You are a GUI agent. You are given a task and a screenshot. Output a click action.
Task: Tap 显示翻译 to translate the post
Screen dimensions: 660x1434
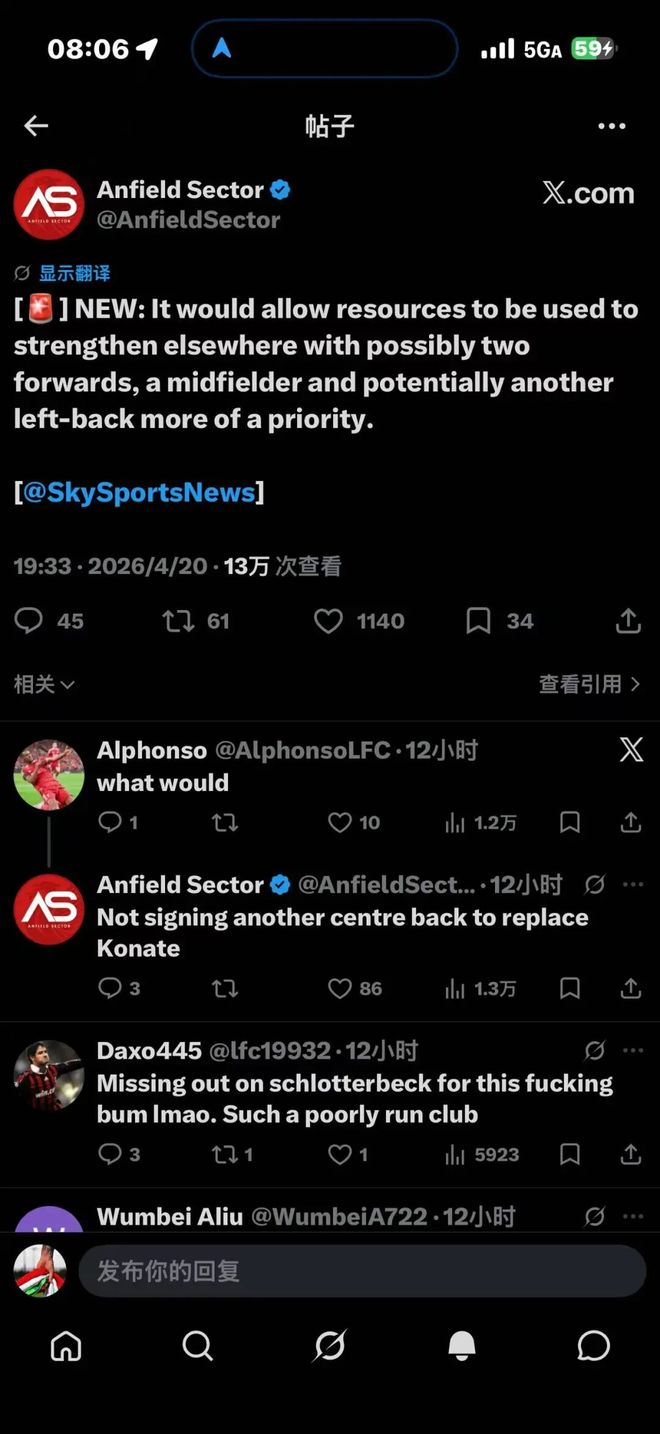pos(73,273)
